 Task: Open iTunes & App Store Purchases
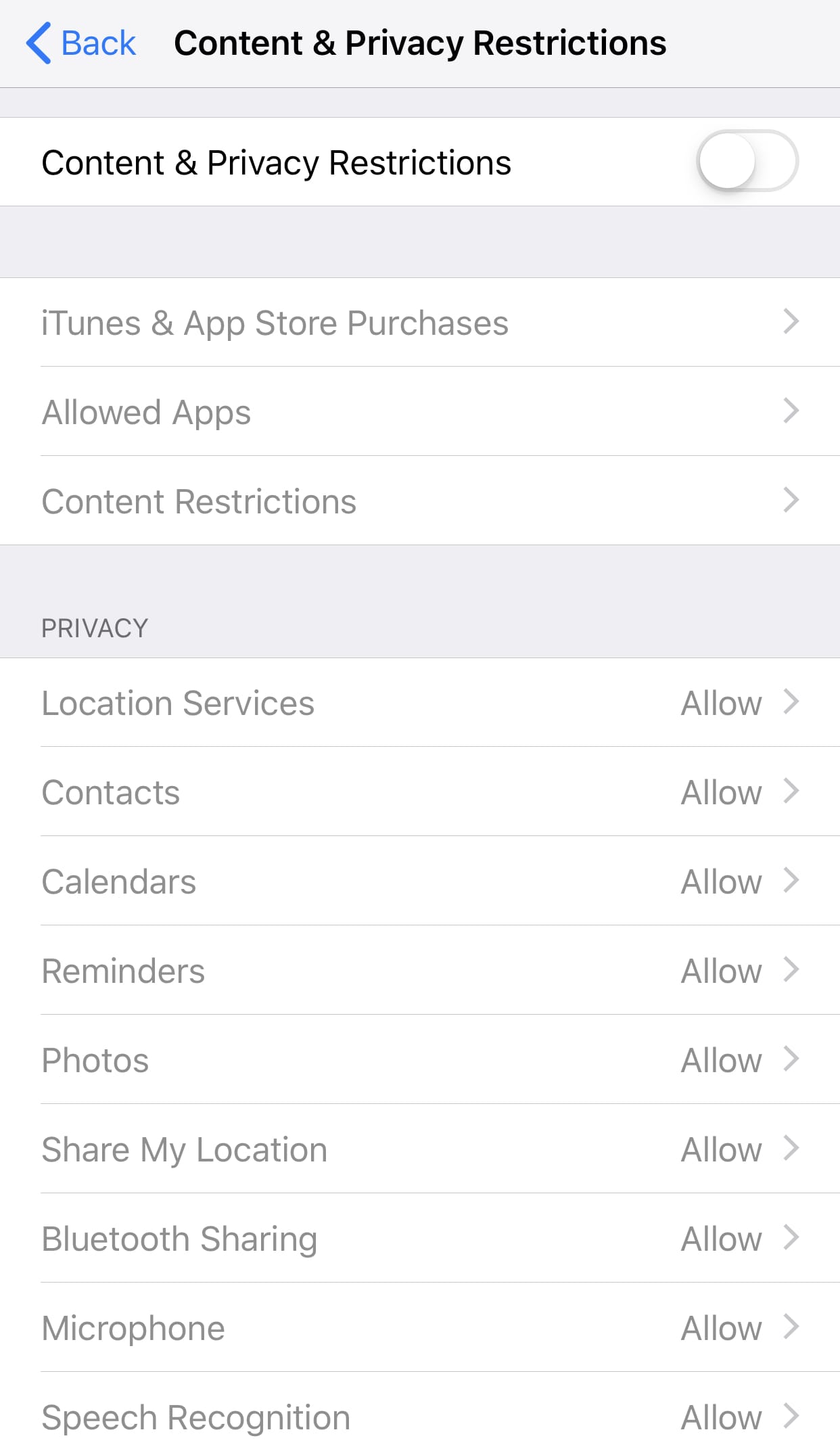(x=420, y=323)
